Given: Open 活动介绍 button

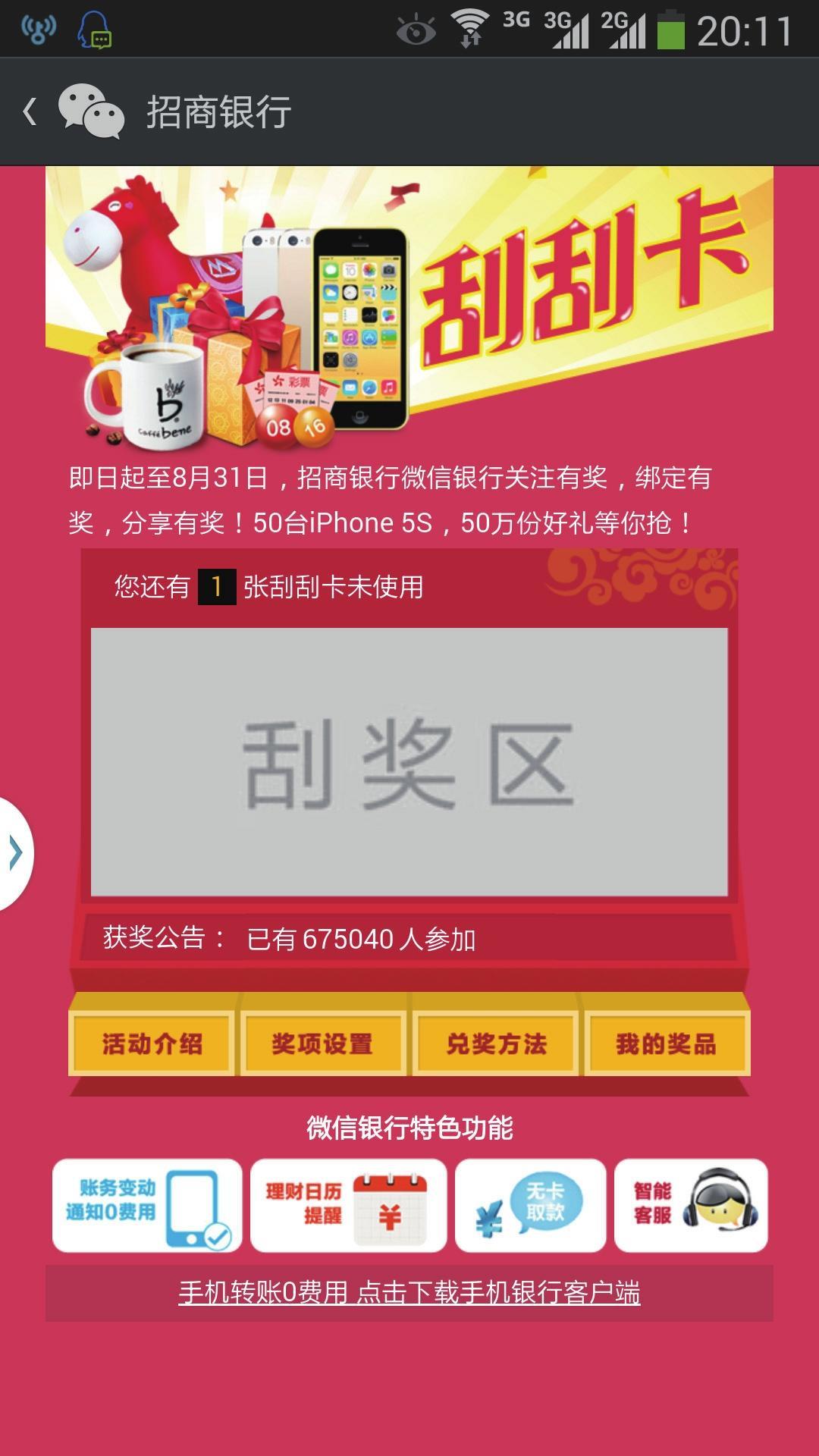Looking at the screenshot, I should point(152,1044).
